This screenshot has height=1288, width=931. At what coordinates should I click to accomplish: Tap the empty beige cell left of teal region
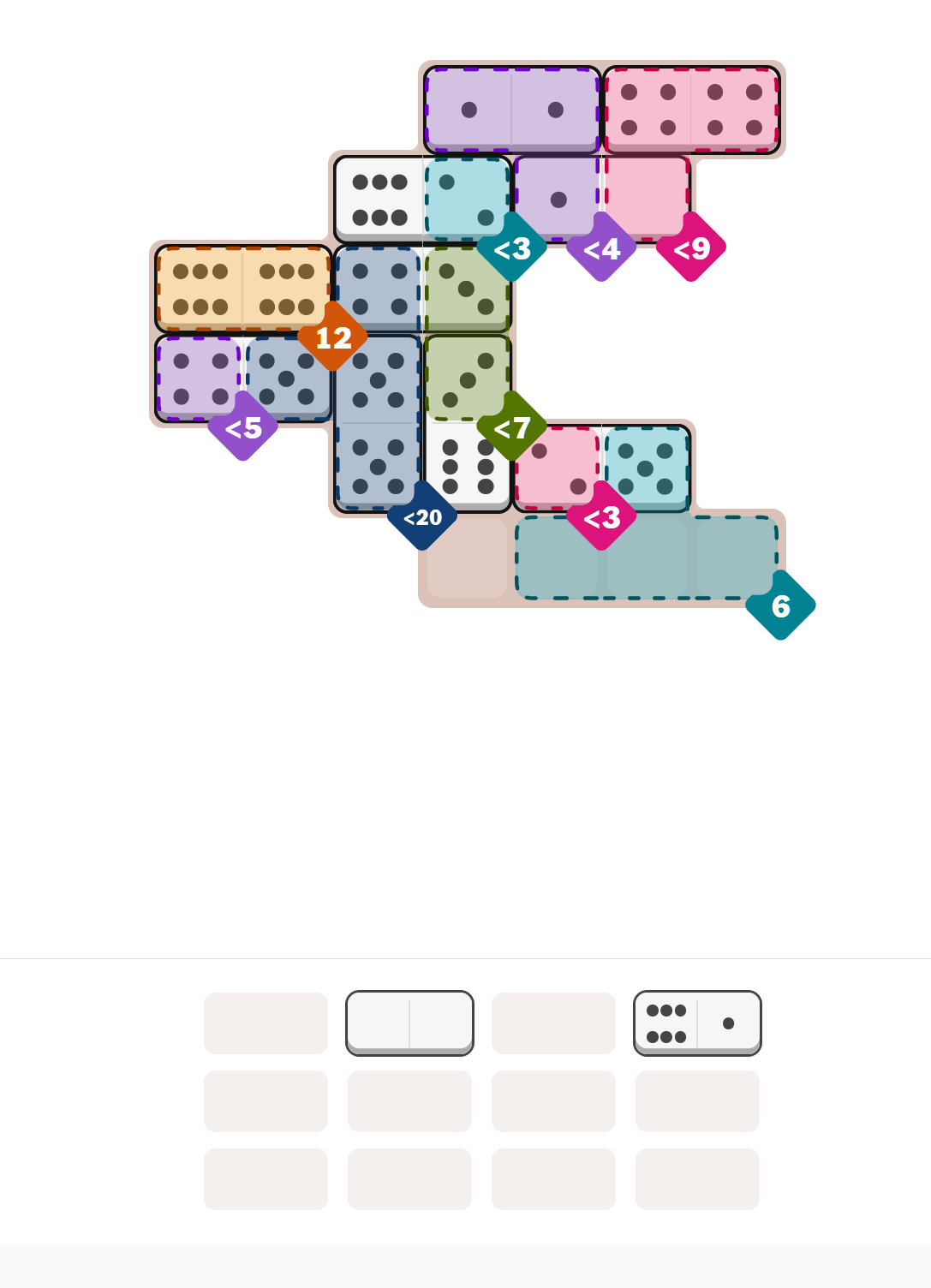click(468, 558)
